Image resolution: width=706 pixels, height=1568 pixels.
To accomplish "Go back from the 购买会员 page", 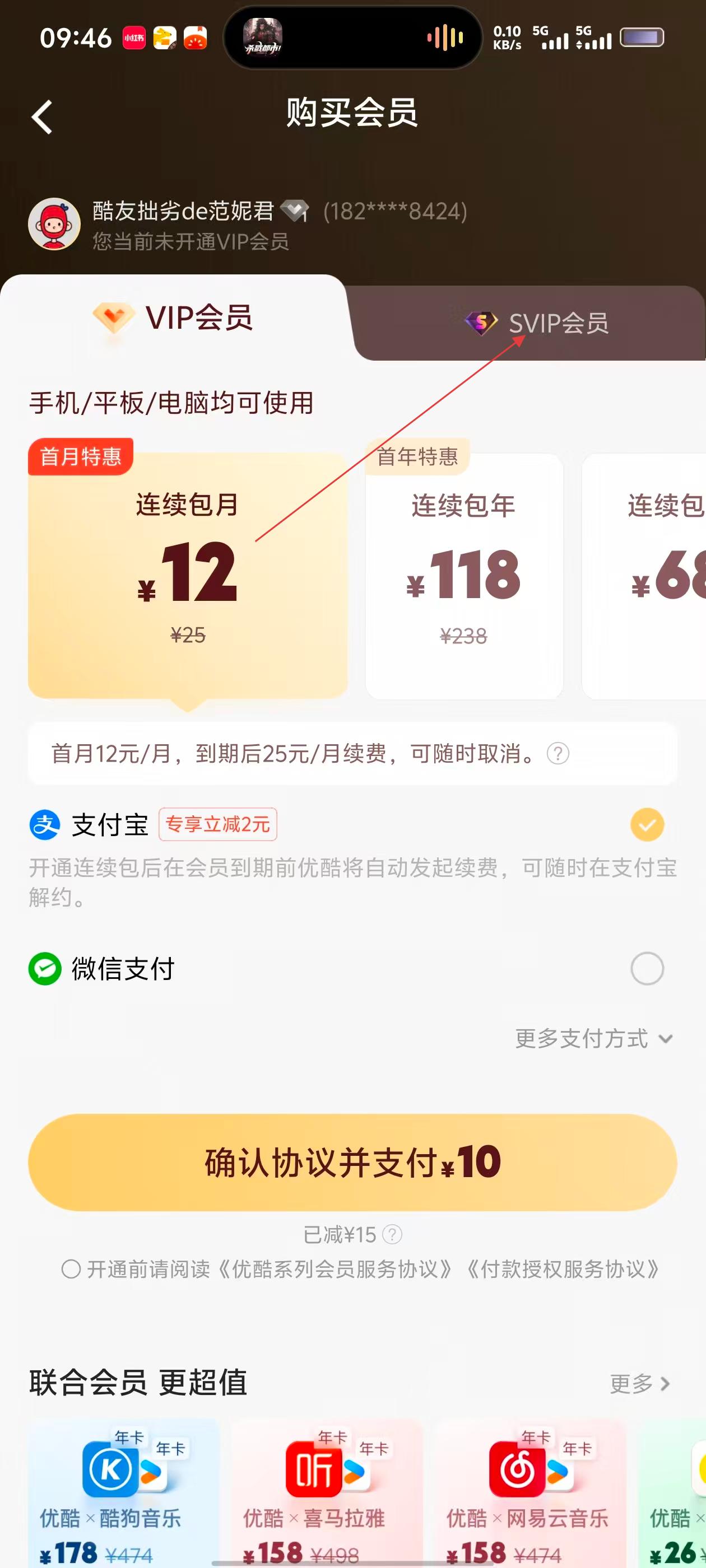I will tap(42, 116).
